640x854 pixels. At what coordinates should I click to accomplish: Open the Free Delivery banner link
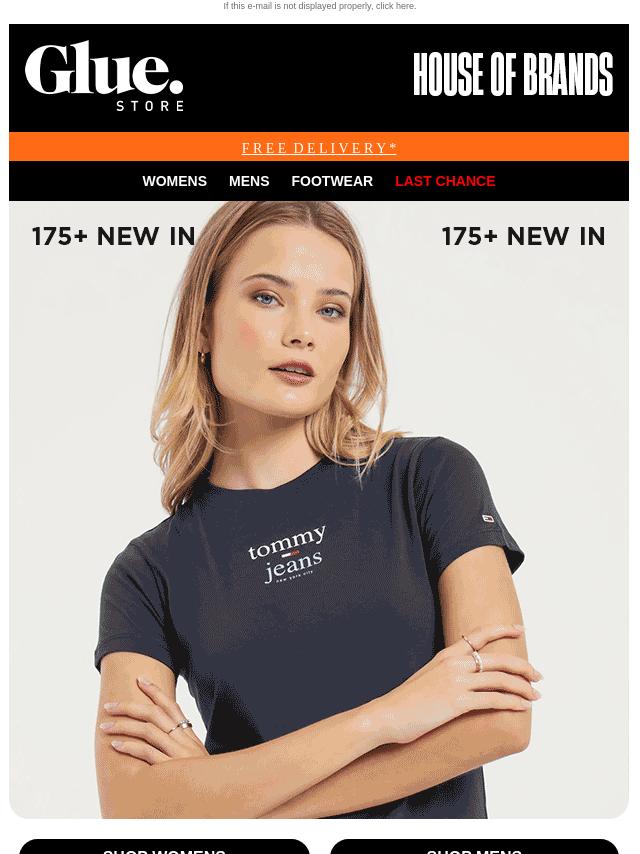[x=319, y=148]
